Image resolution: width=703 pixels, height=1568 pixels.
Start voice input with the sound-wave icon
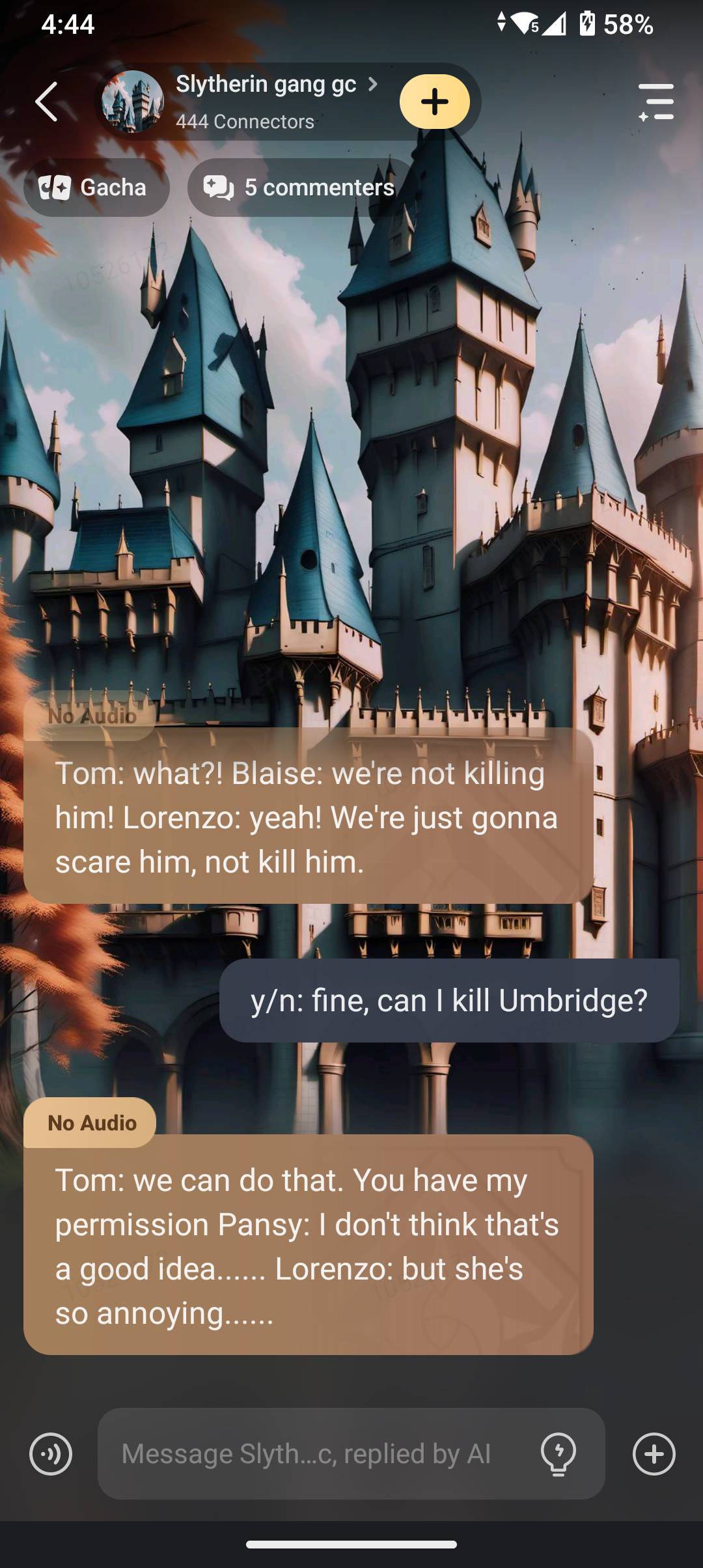point(51,1453)
